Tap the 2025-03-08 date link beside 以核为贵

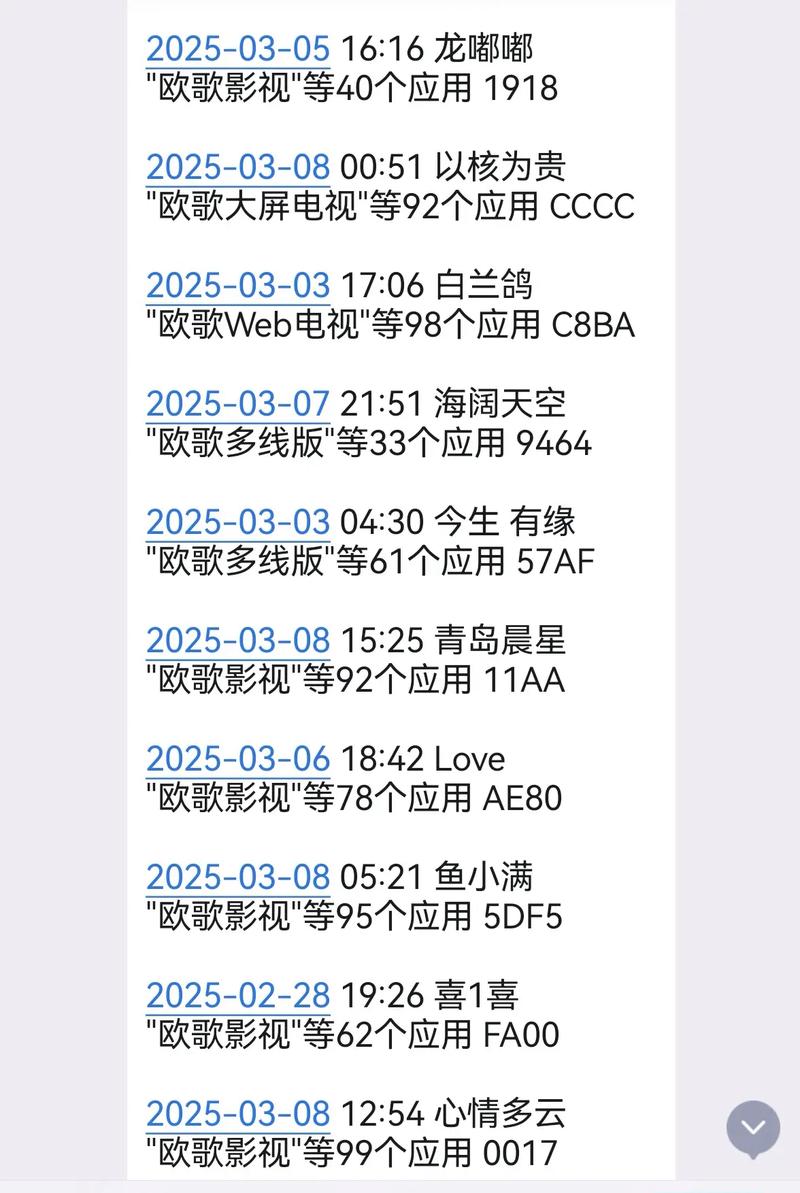point(237,166)
